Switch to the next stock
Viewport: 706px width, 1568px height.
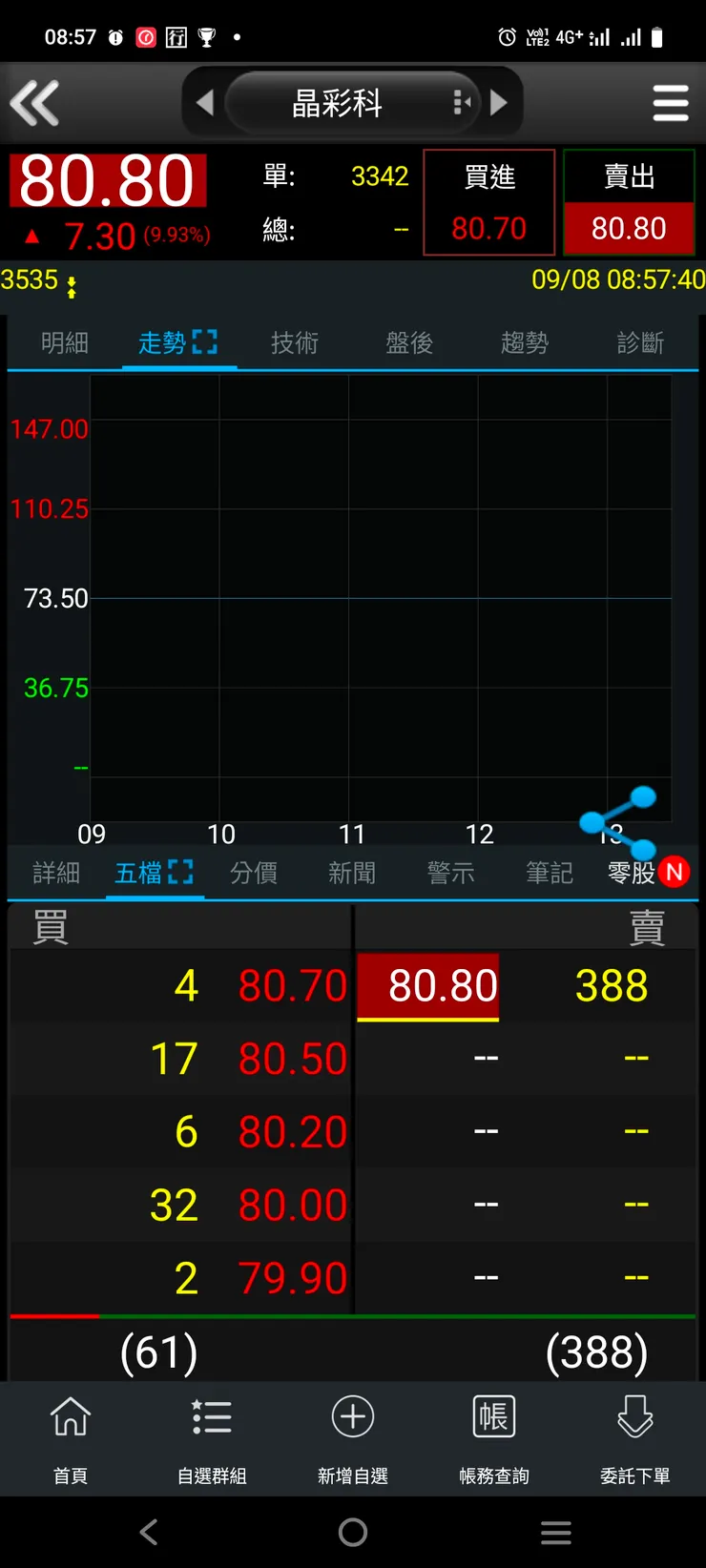[499, 102]
